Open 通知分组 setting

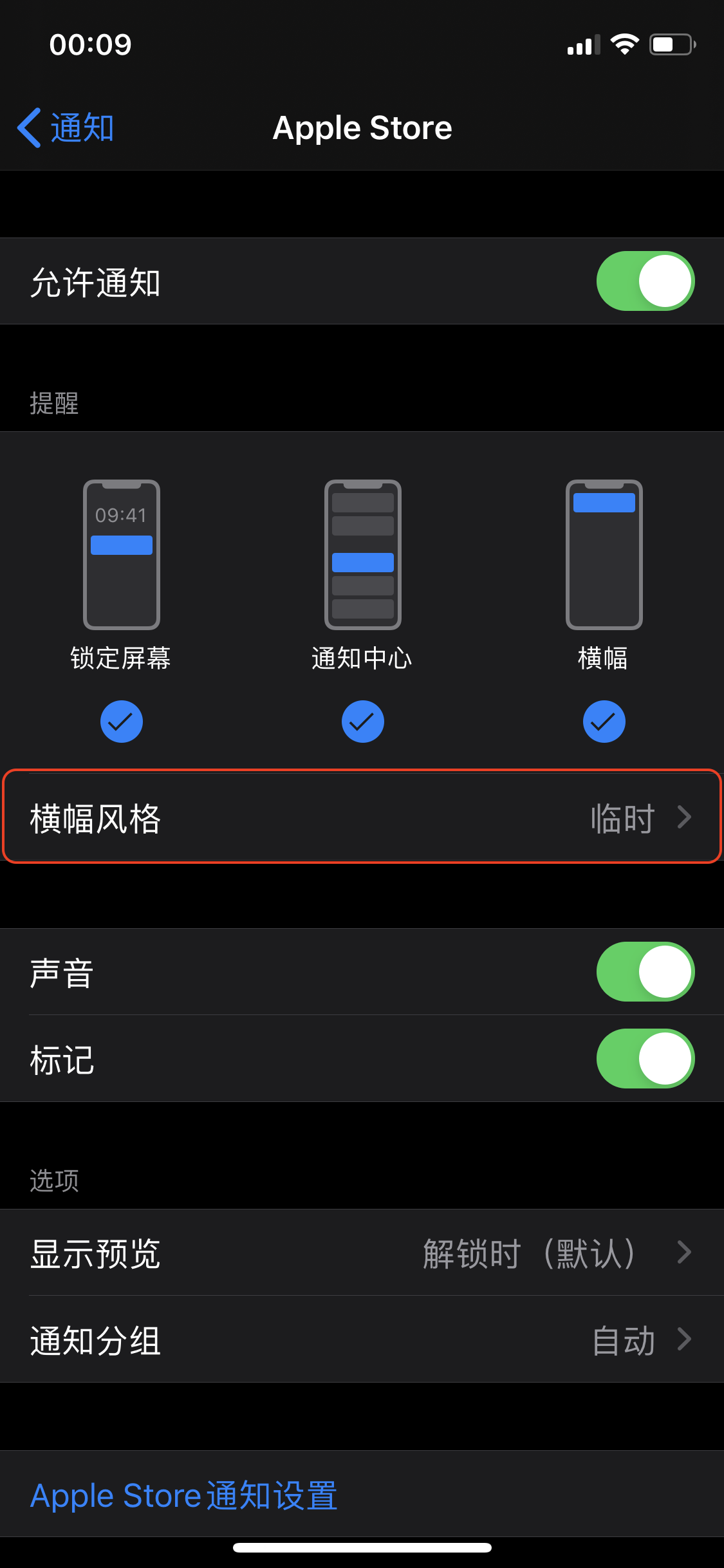362,1340
